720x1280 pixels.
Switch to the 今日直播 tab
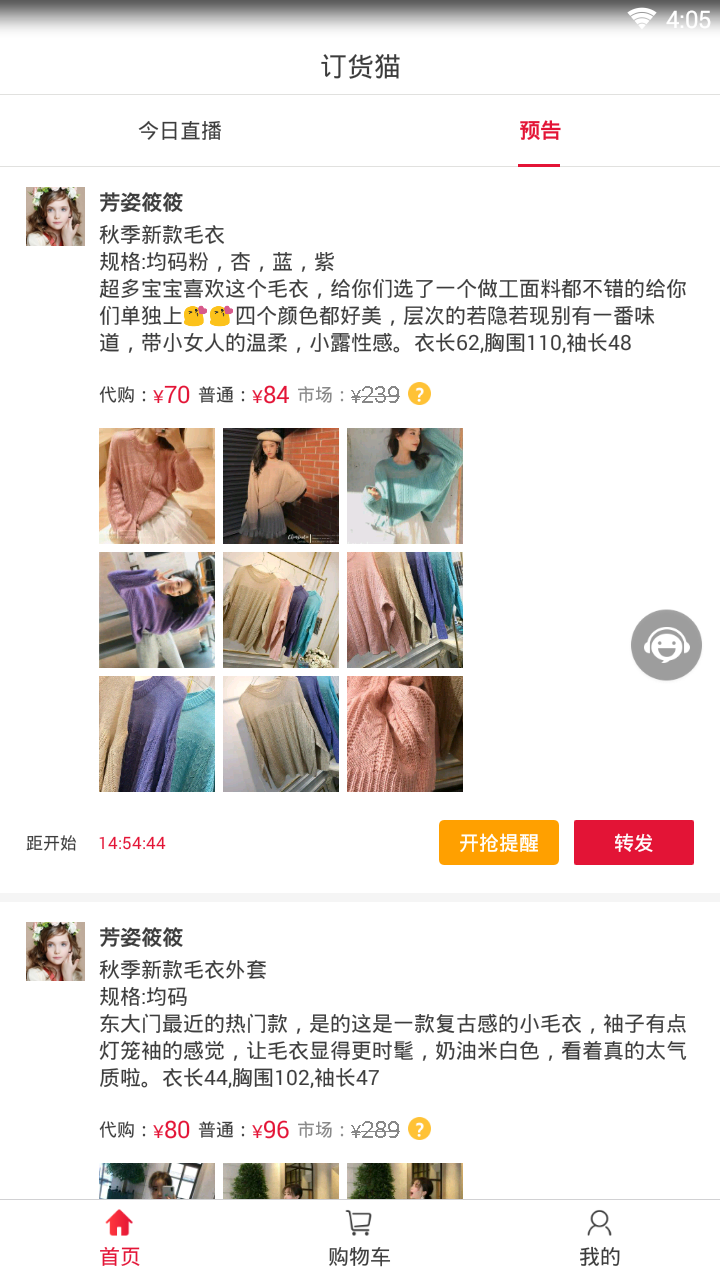click(x=180, y=131)
